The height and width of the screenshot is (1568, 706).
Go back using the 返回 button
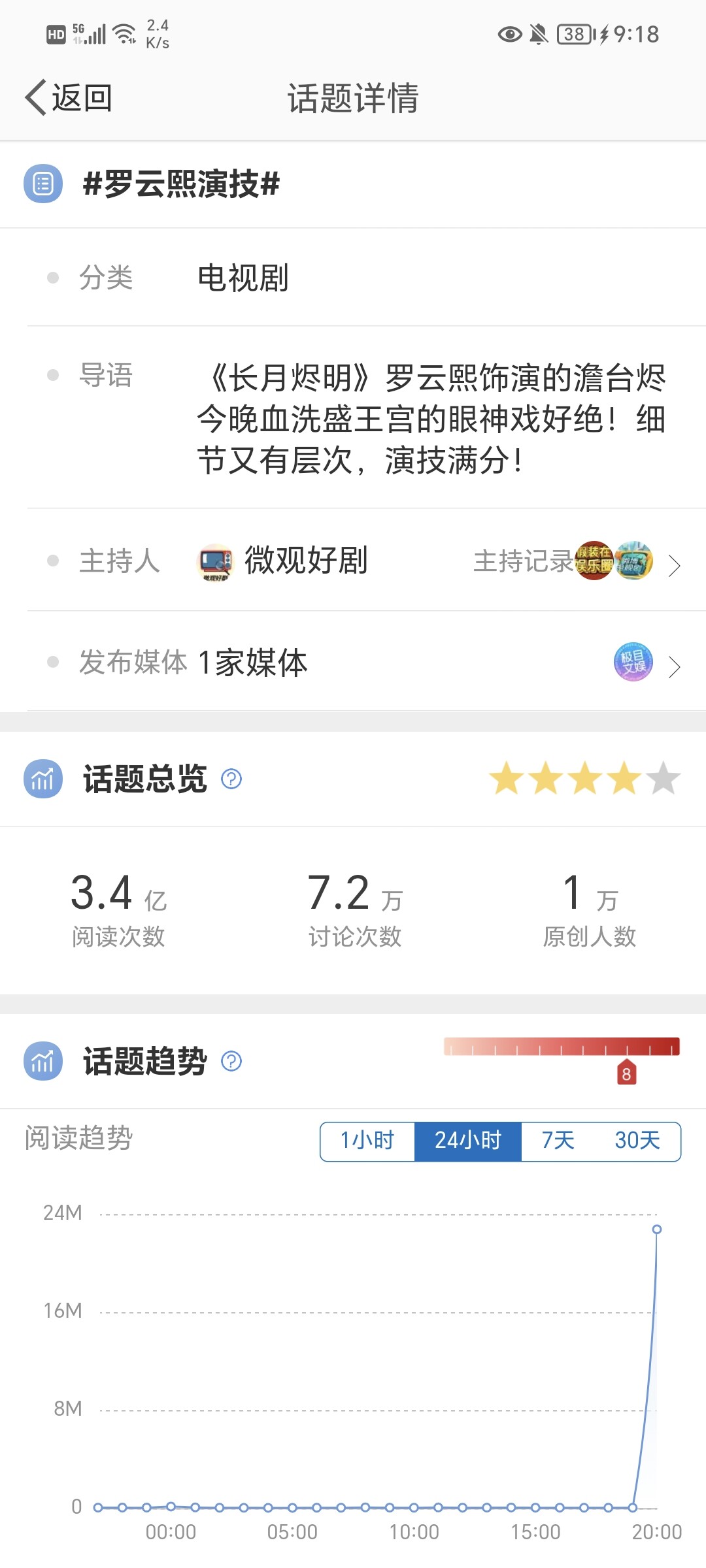click(x=69, y=98)
